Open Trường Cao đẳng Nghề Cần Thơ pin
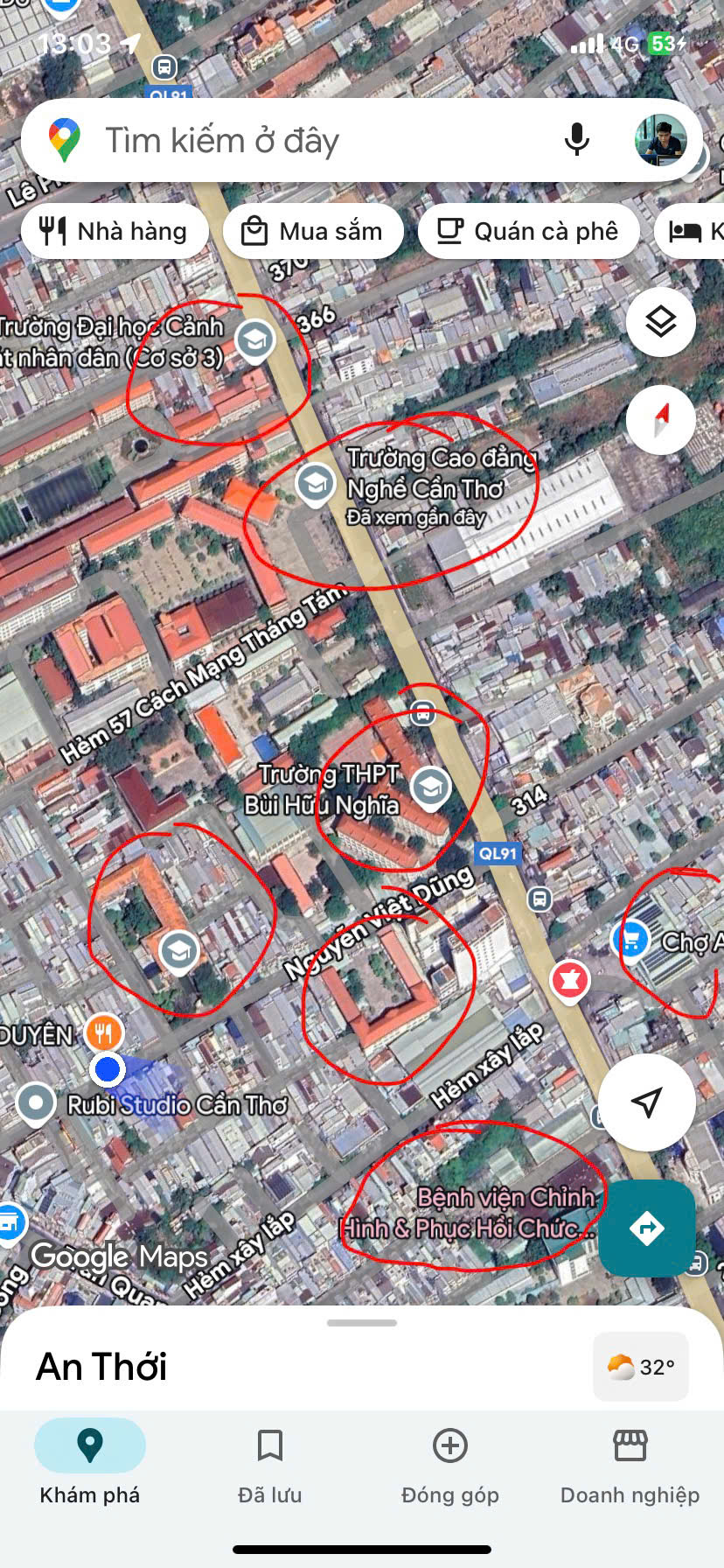The width and height of the screenshot is (724, 1568). pyautogui.click(x=316, y=483)
